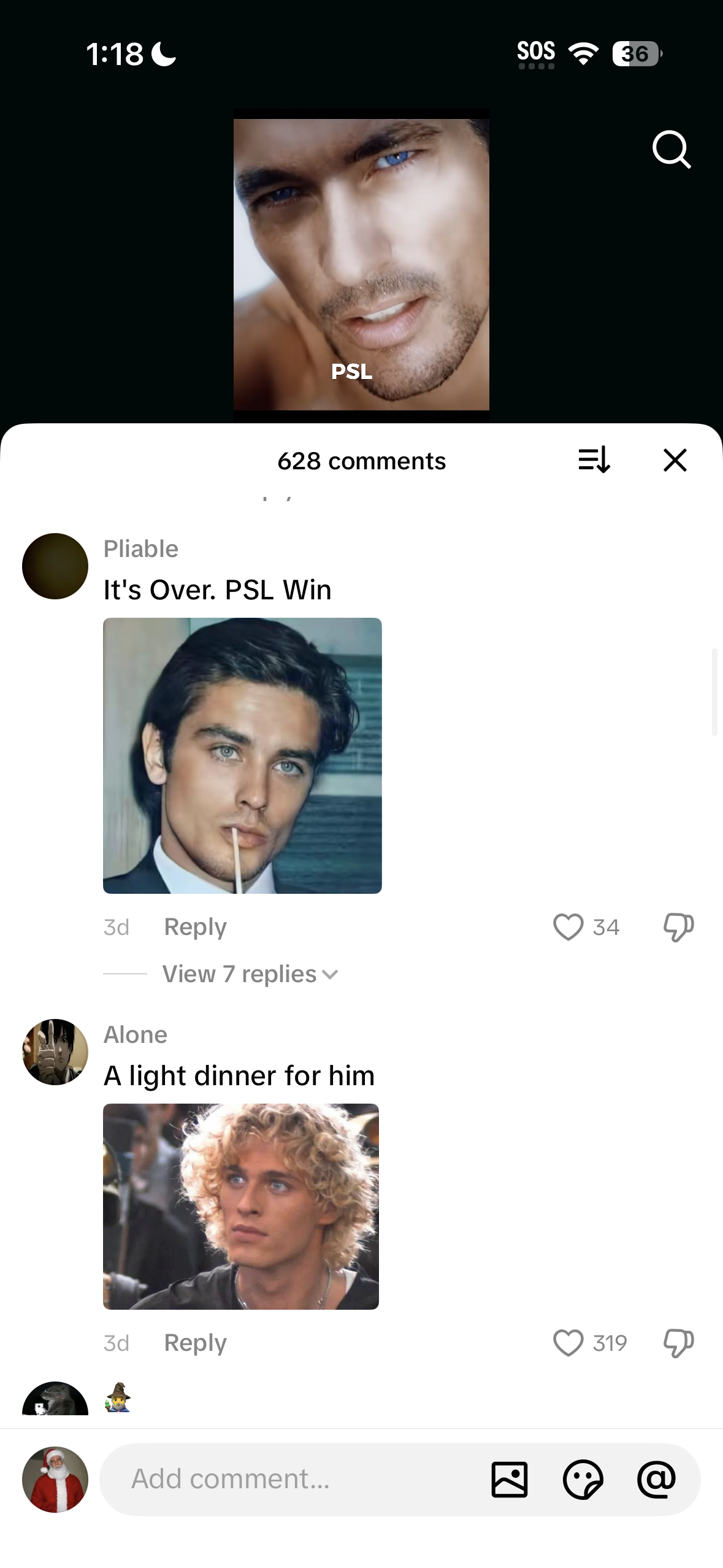
Task: Open Alone's profile avatar
Action: [55, 1051]
